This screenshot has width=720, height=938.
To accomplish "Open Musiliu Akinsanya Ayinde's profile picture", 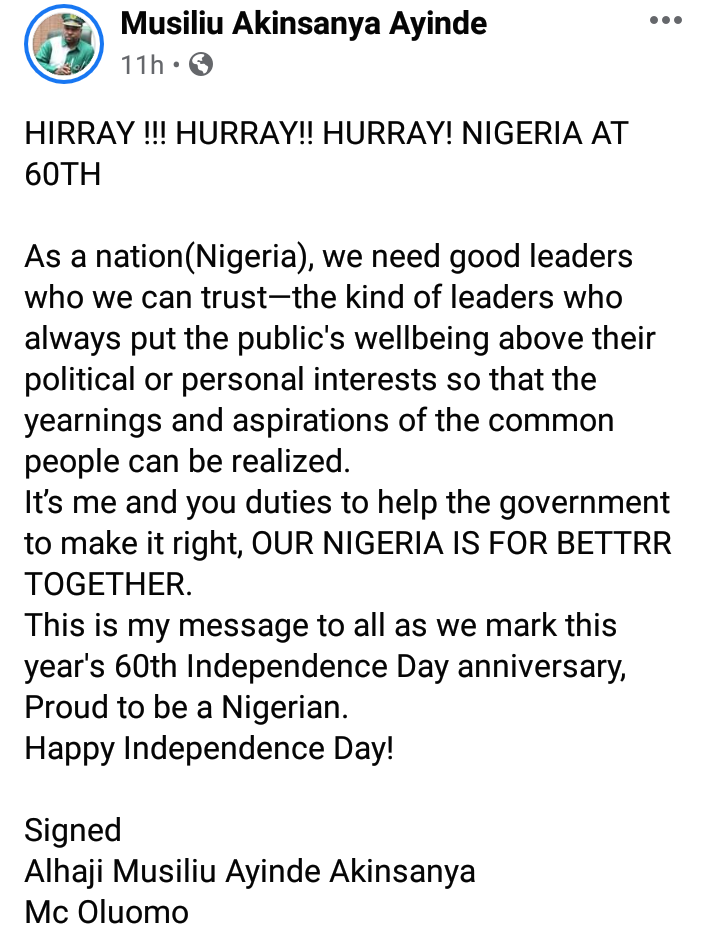I will pyautogui.click(x=64, y=42).
